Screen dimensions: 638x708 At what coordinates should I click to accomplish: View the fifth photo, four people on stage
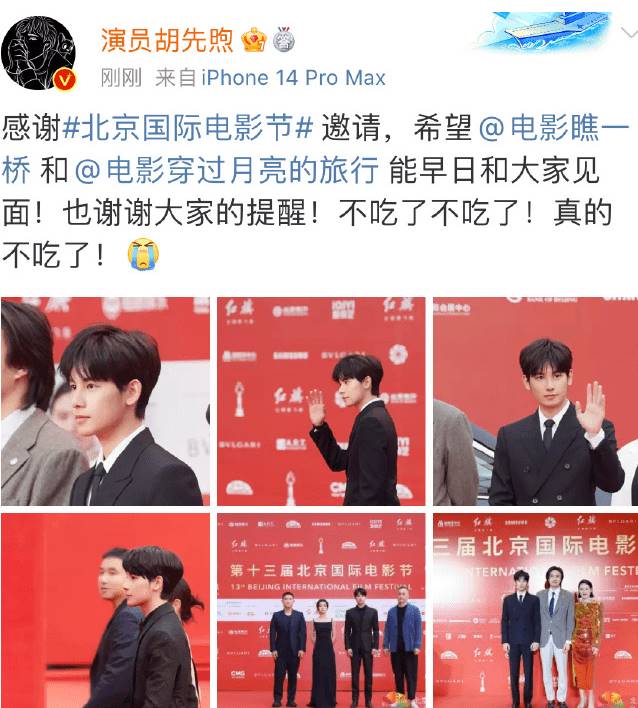[321, 610]
